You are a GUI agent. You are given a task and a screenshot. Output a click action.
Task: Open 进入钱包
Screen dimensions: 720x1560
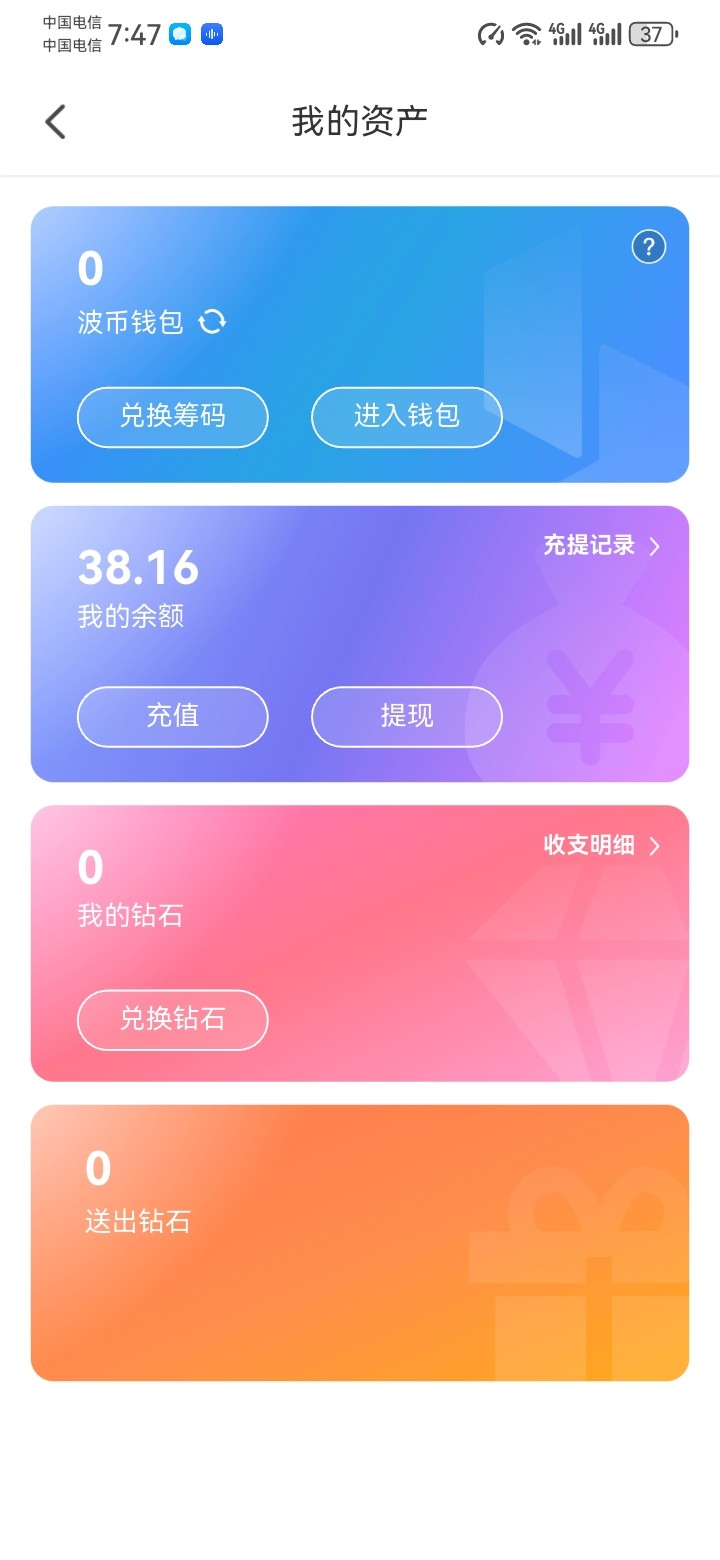click(x=407, y=417)
